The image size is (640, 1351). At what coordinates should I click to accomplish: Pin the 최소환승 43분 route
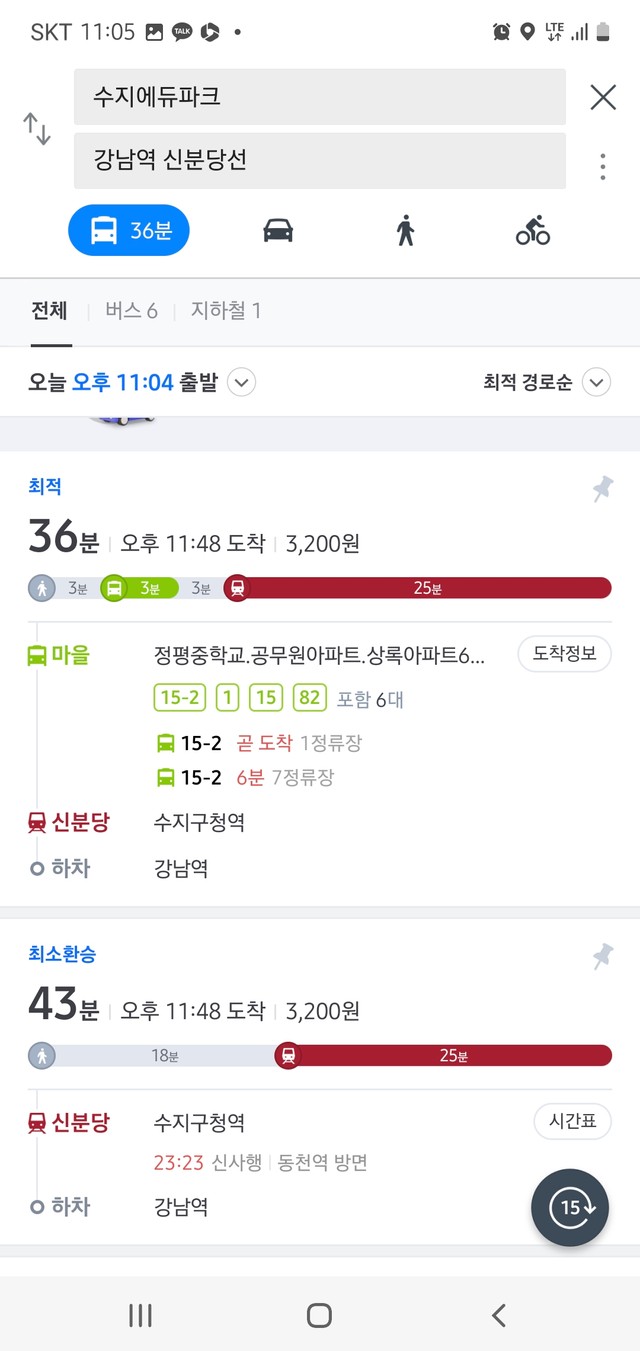click(602, 957)
